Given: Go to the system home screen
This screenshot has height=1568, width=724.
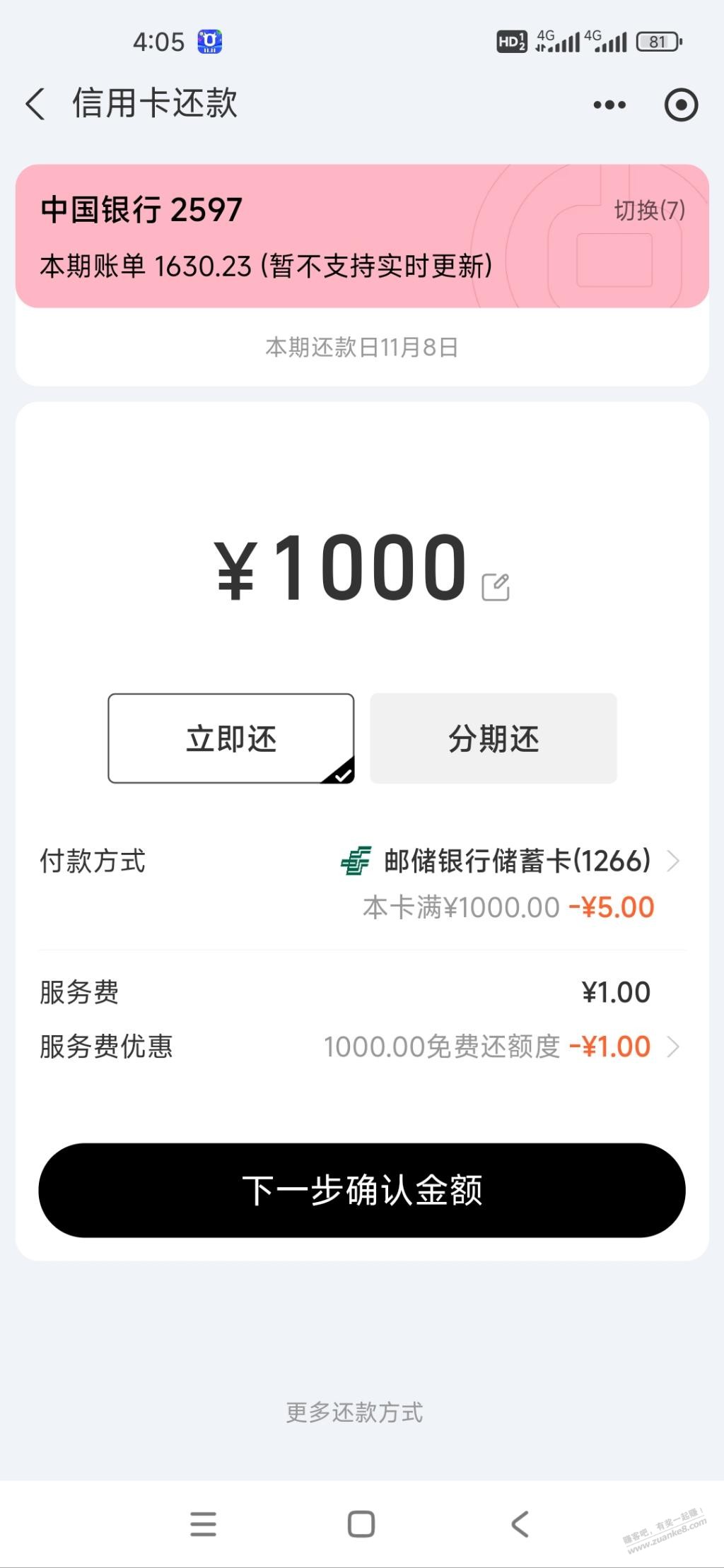Looking at the screenshot, I should pos(361,1524).
